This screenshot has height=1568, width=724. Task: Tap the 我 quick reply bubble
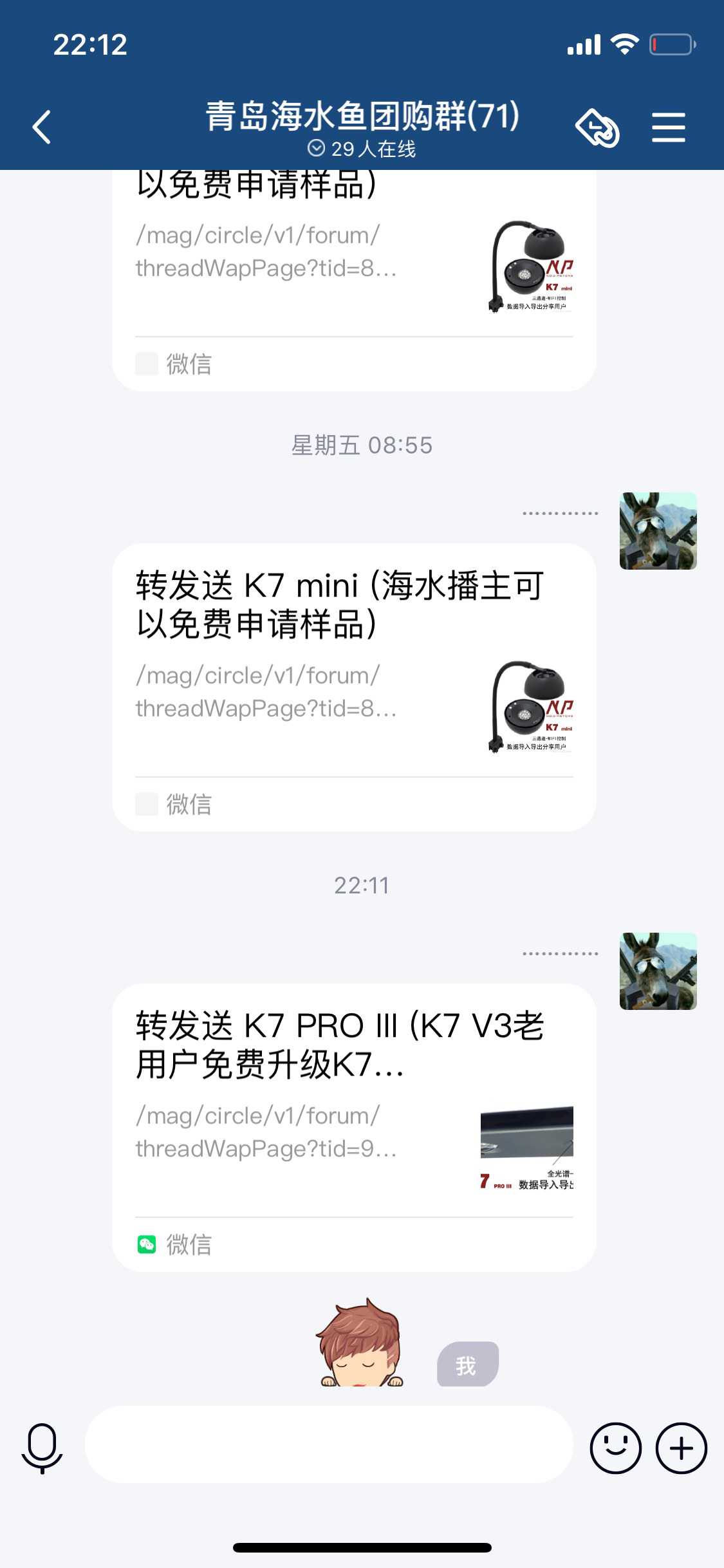tap(468, 1364)
